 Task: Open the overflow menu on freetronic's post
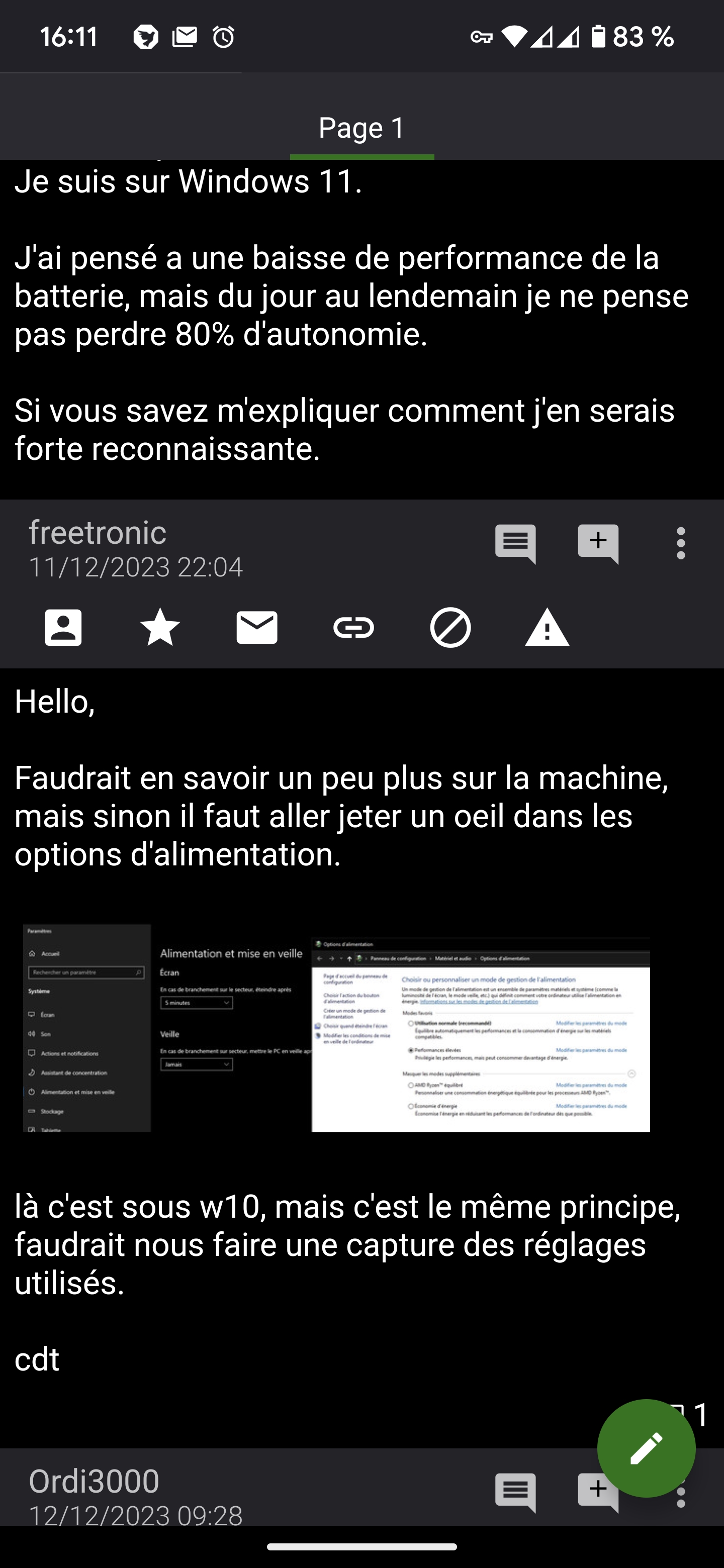coord(681,543)
